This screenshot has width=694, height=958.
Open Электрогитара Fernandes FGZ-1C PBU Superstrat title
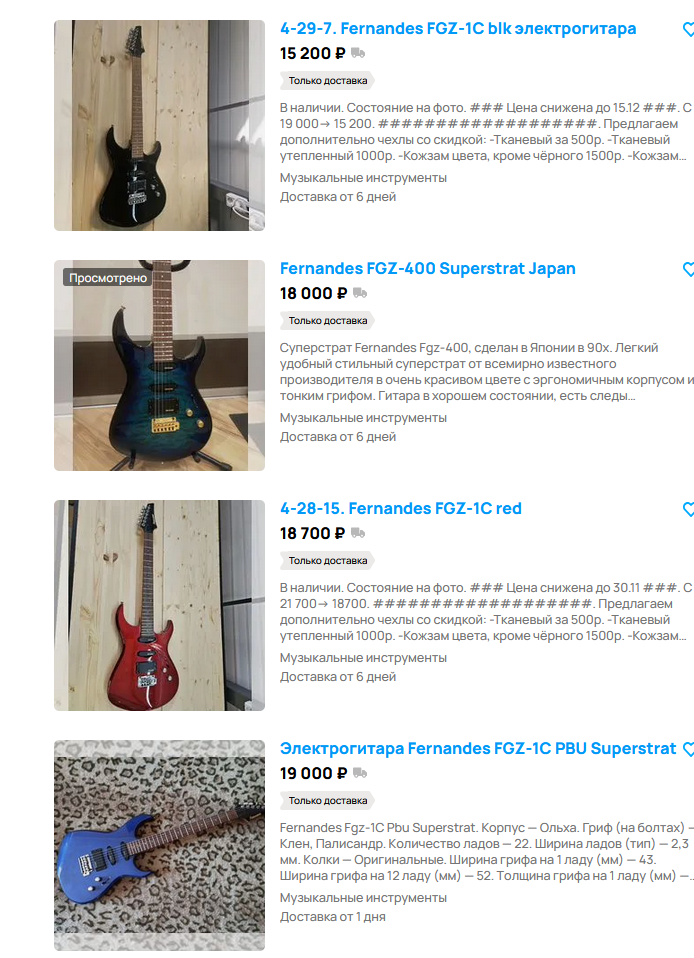[x=477, y=749]
